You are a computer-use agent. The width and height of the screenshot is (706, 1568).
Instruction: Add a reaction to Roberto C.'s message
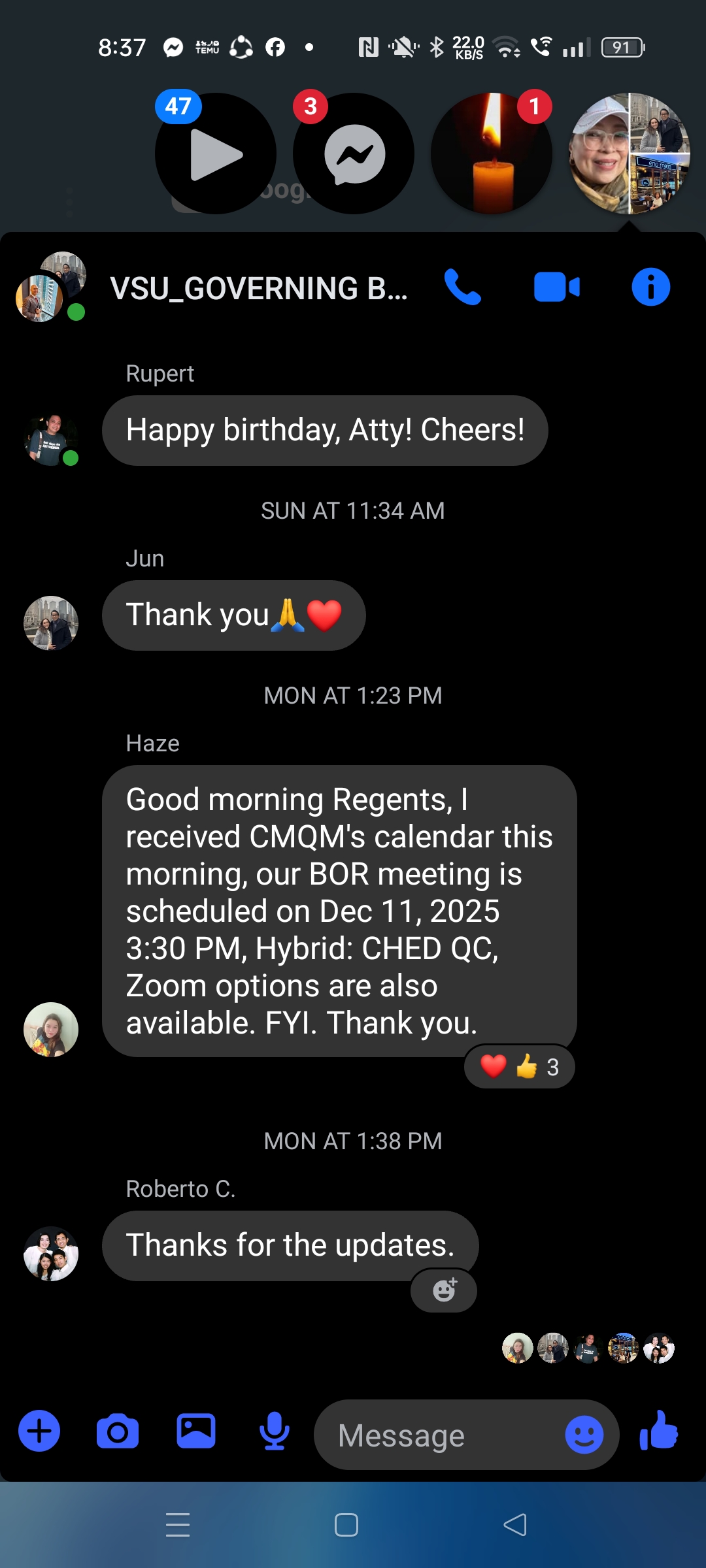tap(444, 1290)
